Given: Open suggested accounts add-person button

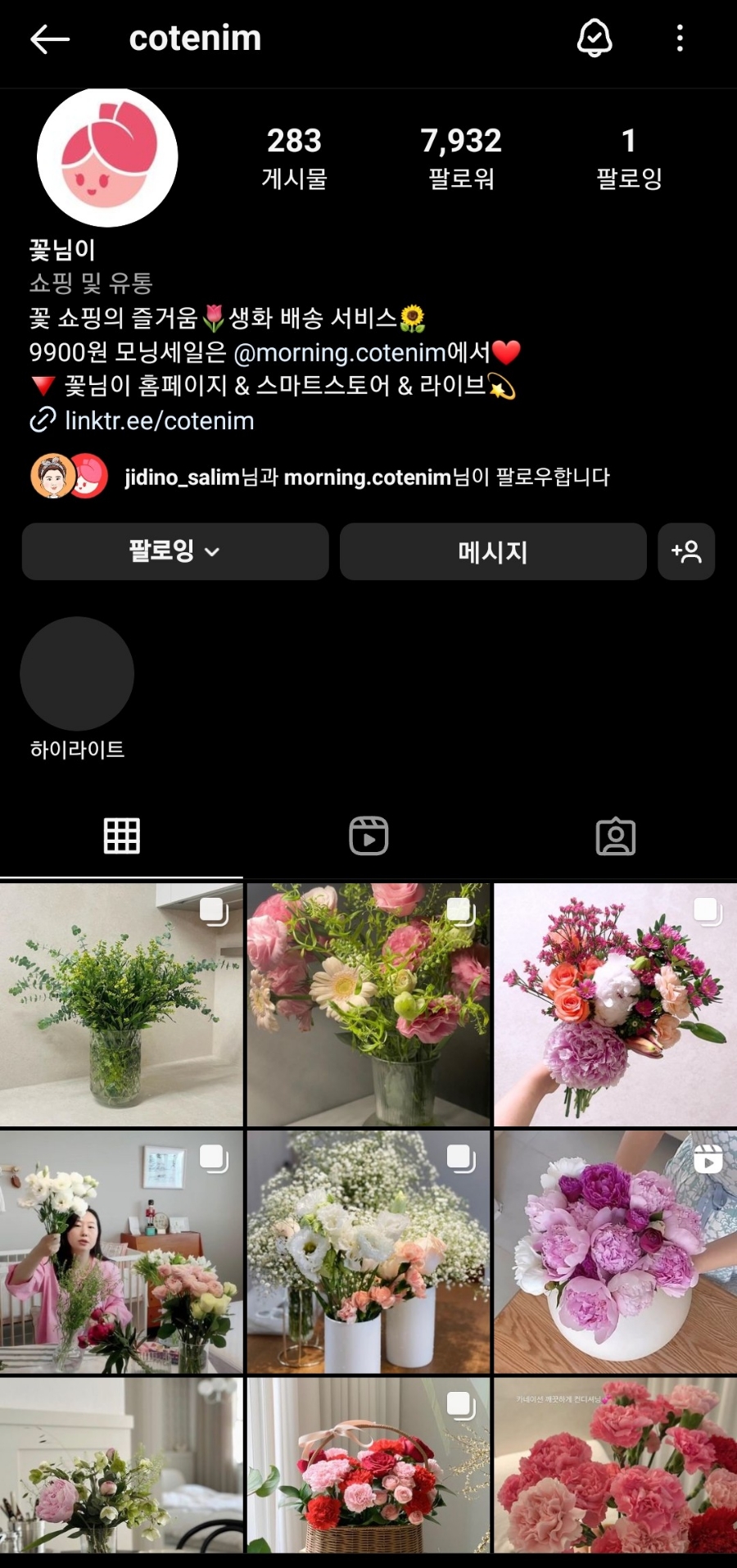Looking at the screenshot, I should pos(686,551).
